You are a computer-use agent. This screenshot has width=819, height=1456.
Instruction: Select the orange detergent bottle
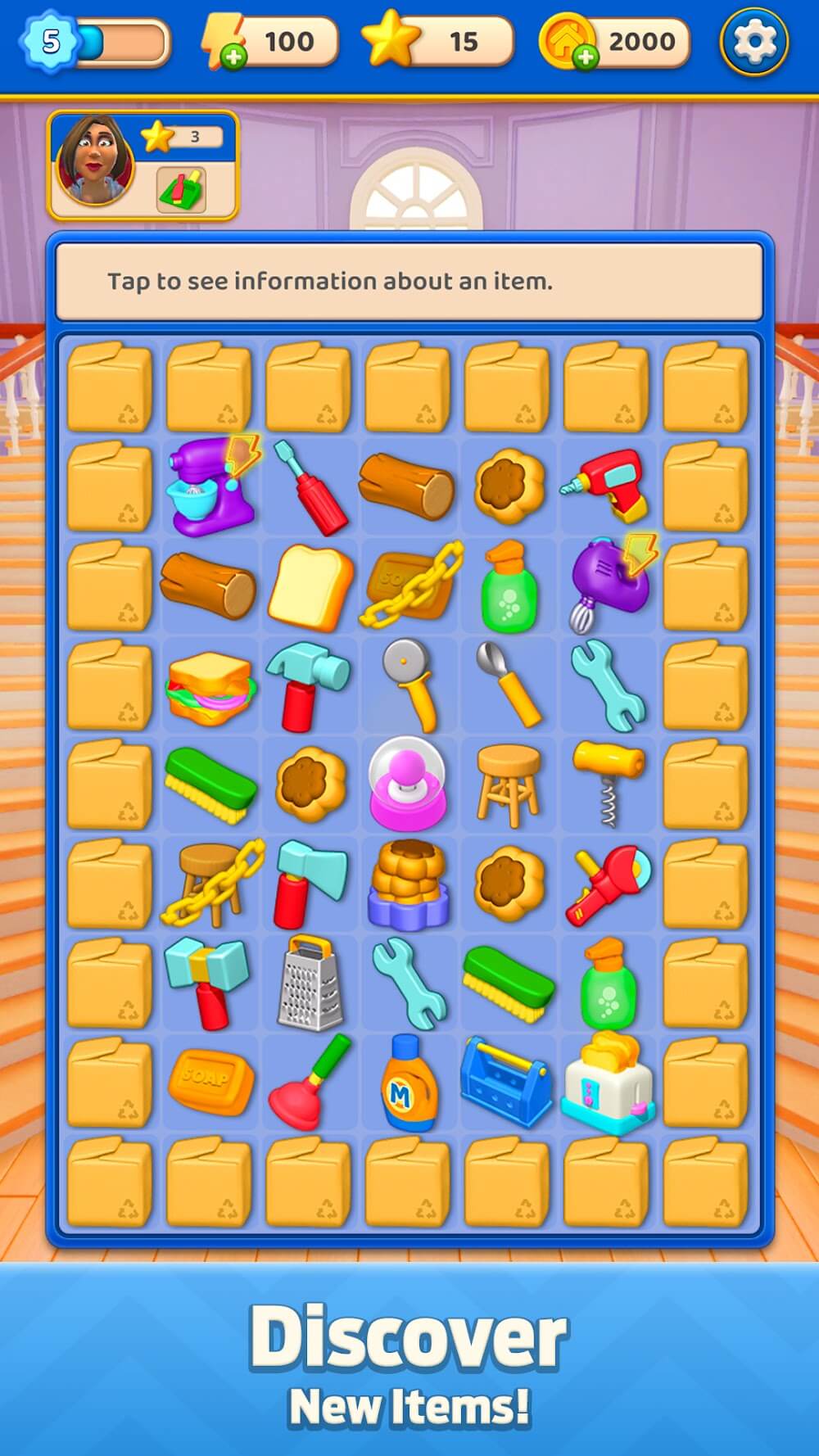coord(409,1083)
